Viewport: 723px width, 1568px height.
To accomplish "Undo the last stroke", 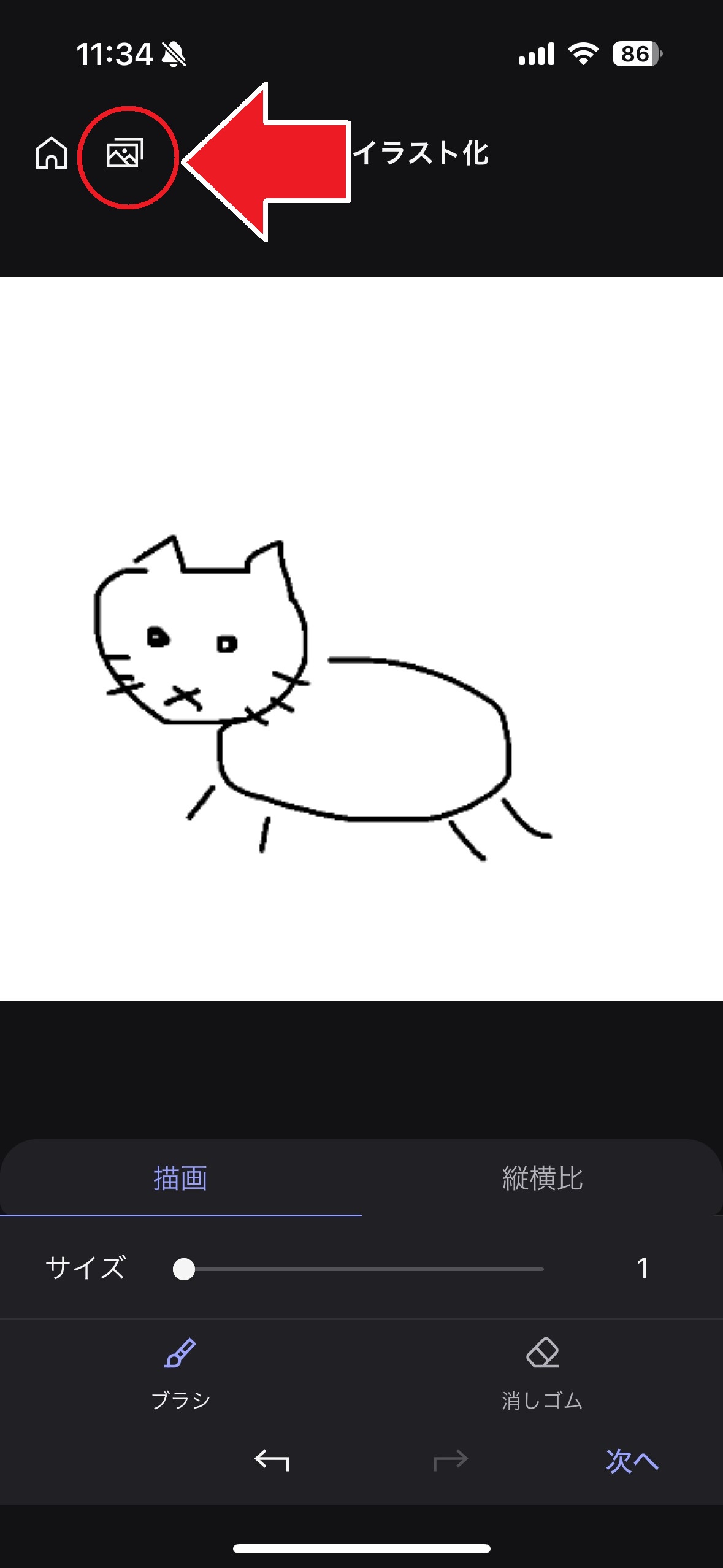I will [x=272, y=1460].
